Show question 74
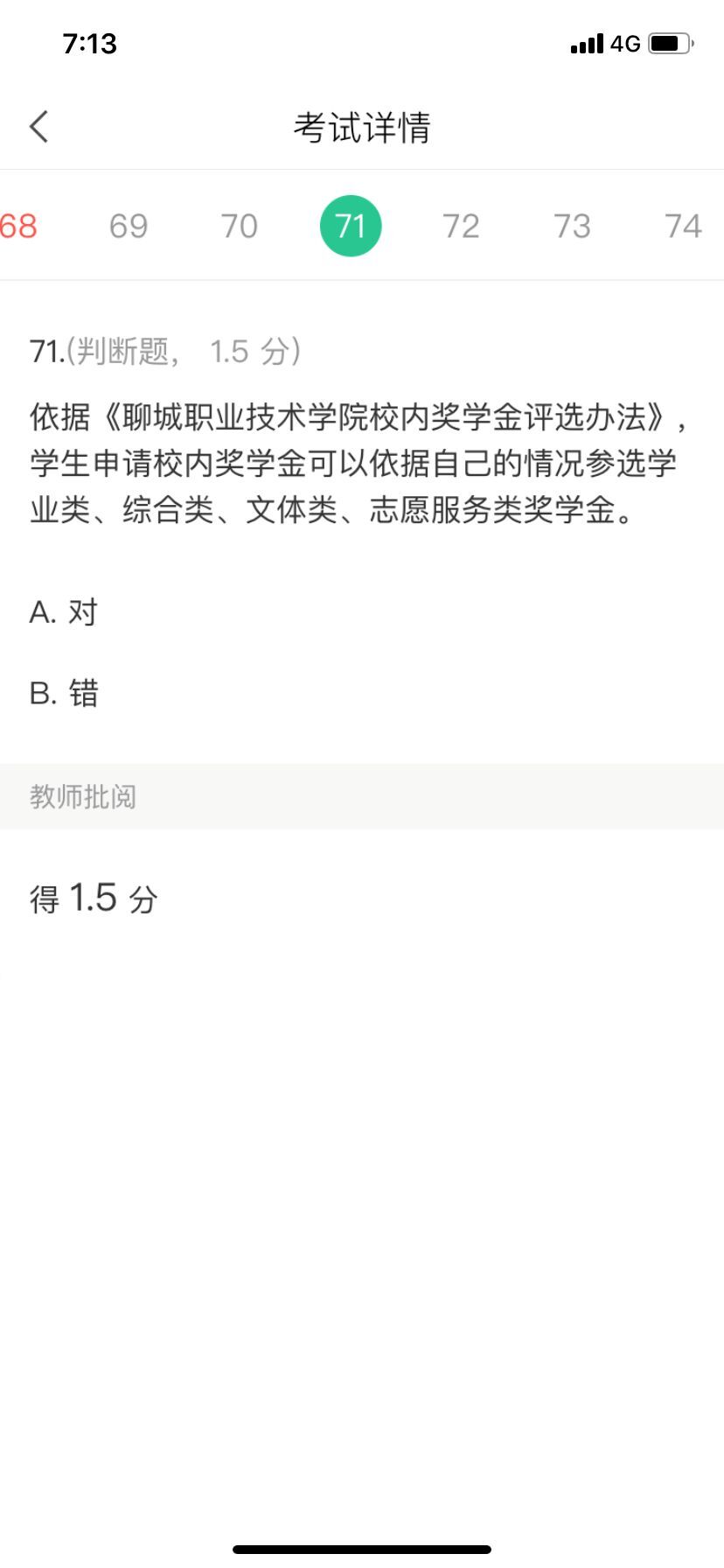The height and width of the screenshot is (1568, 724). 683,226
